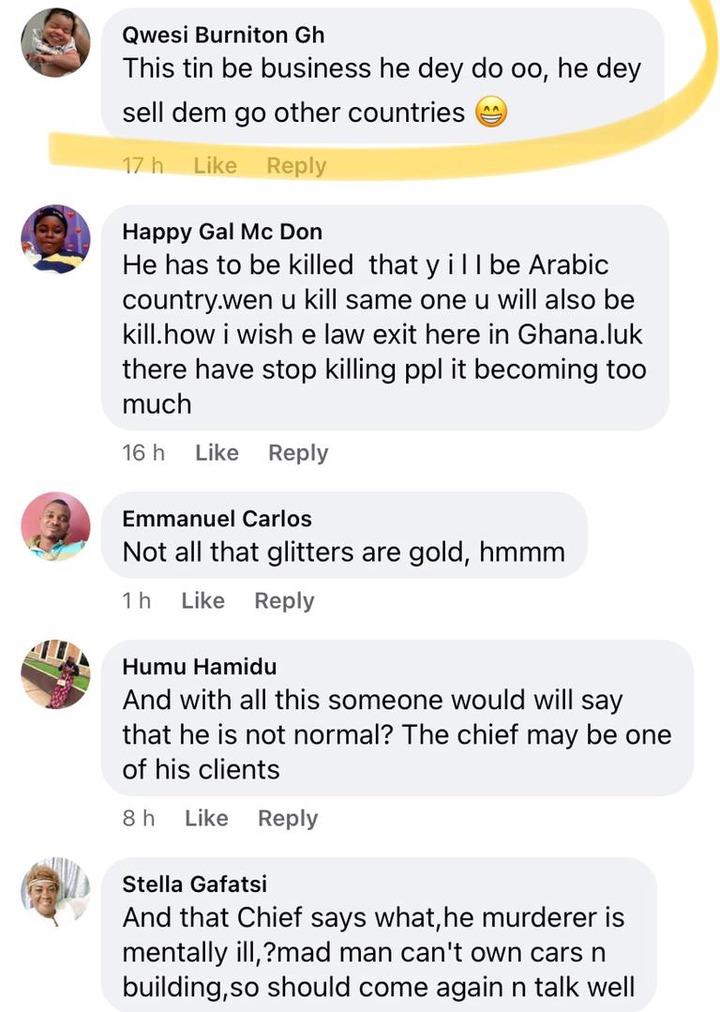720x1012 pixels.
Task: Reply to Happy Gal Mc Don's comment
Action: (x=298, y=453)
